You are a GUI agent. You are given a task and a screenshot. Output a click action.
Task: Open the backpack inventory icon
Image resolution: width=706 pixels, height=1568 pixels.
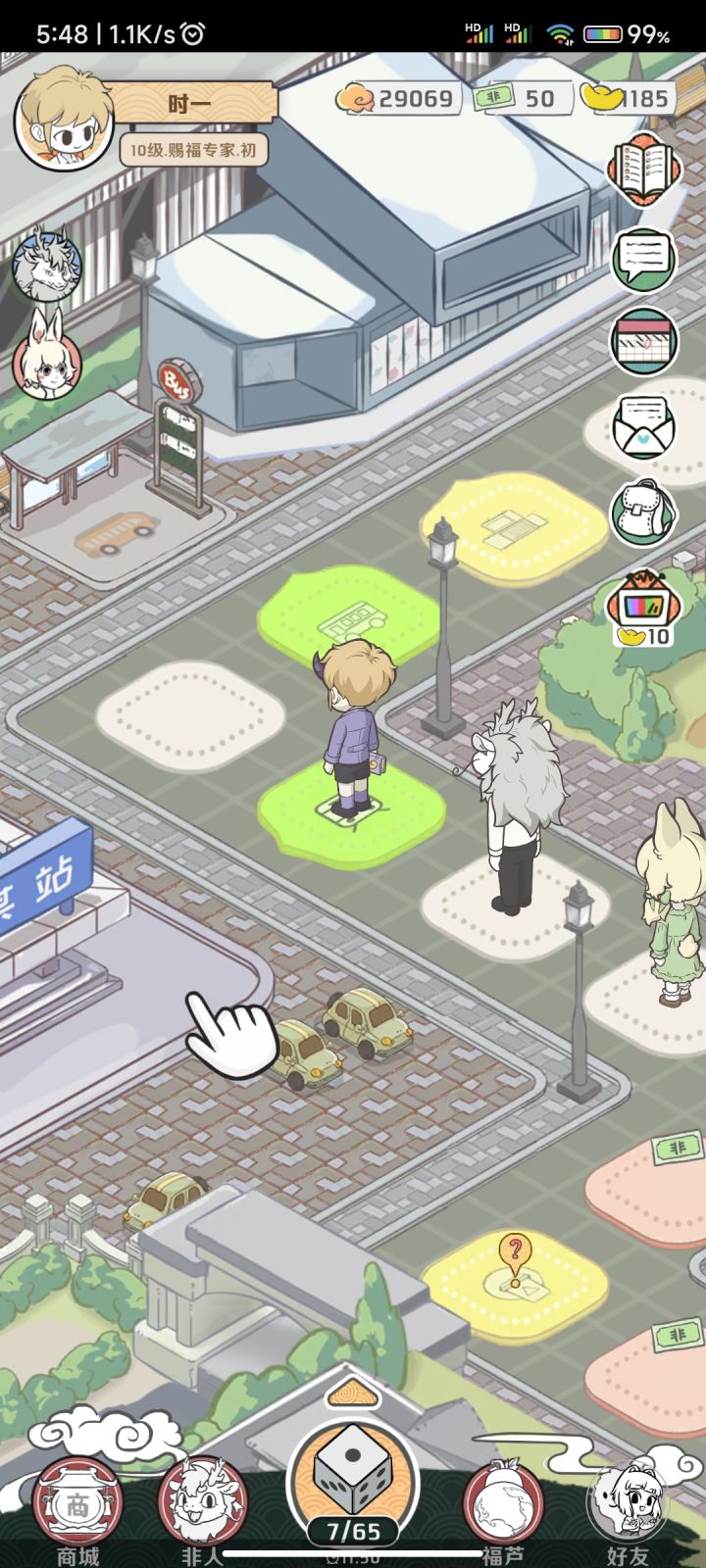tap(642, 502)
